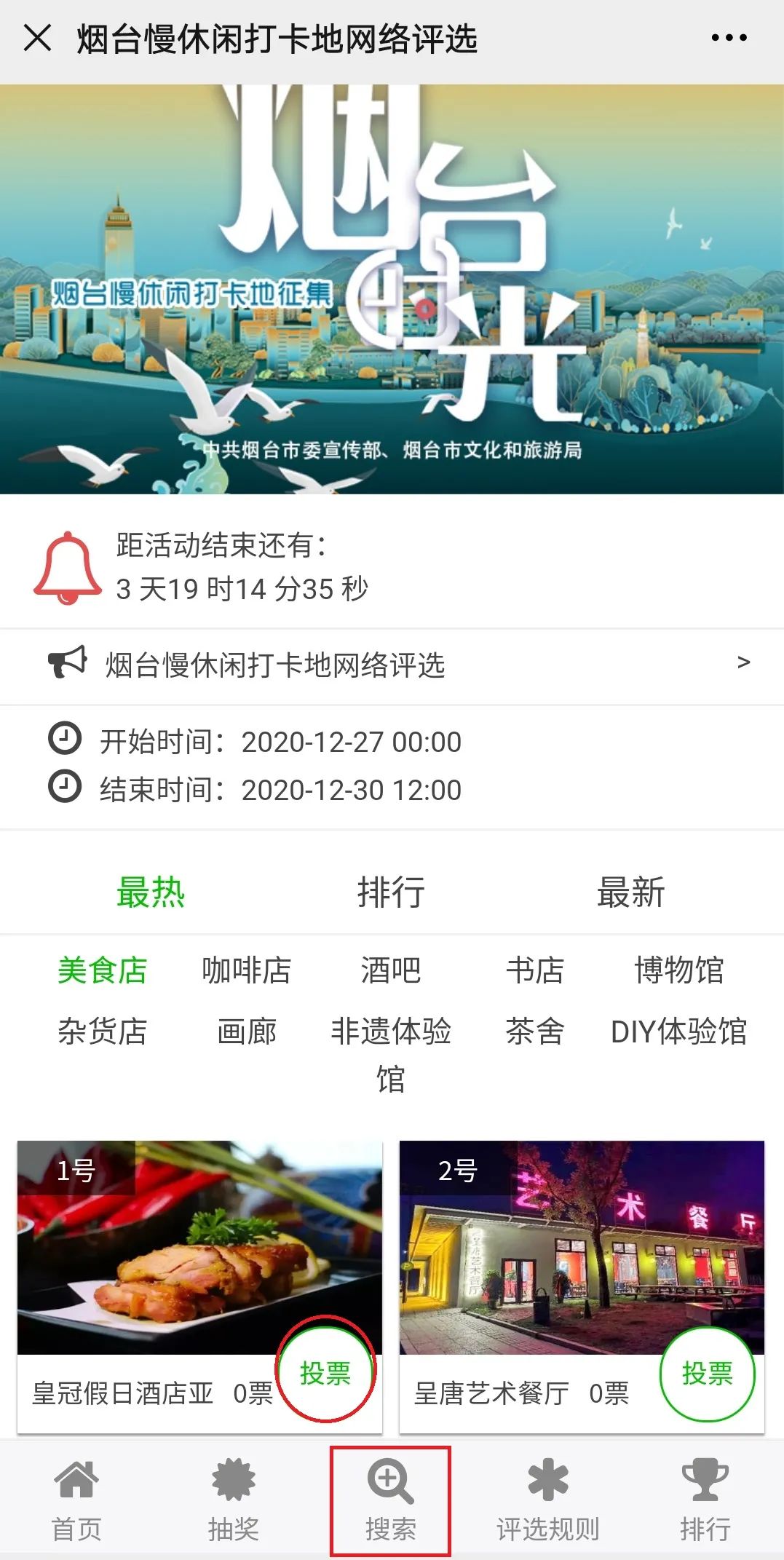Open the 呈唐艺术餐厅 entry photo
Image resolution: width=784 pixels, height=1560 pixels.
[582, 1247]
